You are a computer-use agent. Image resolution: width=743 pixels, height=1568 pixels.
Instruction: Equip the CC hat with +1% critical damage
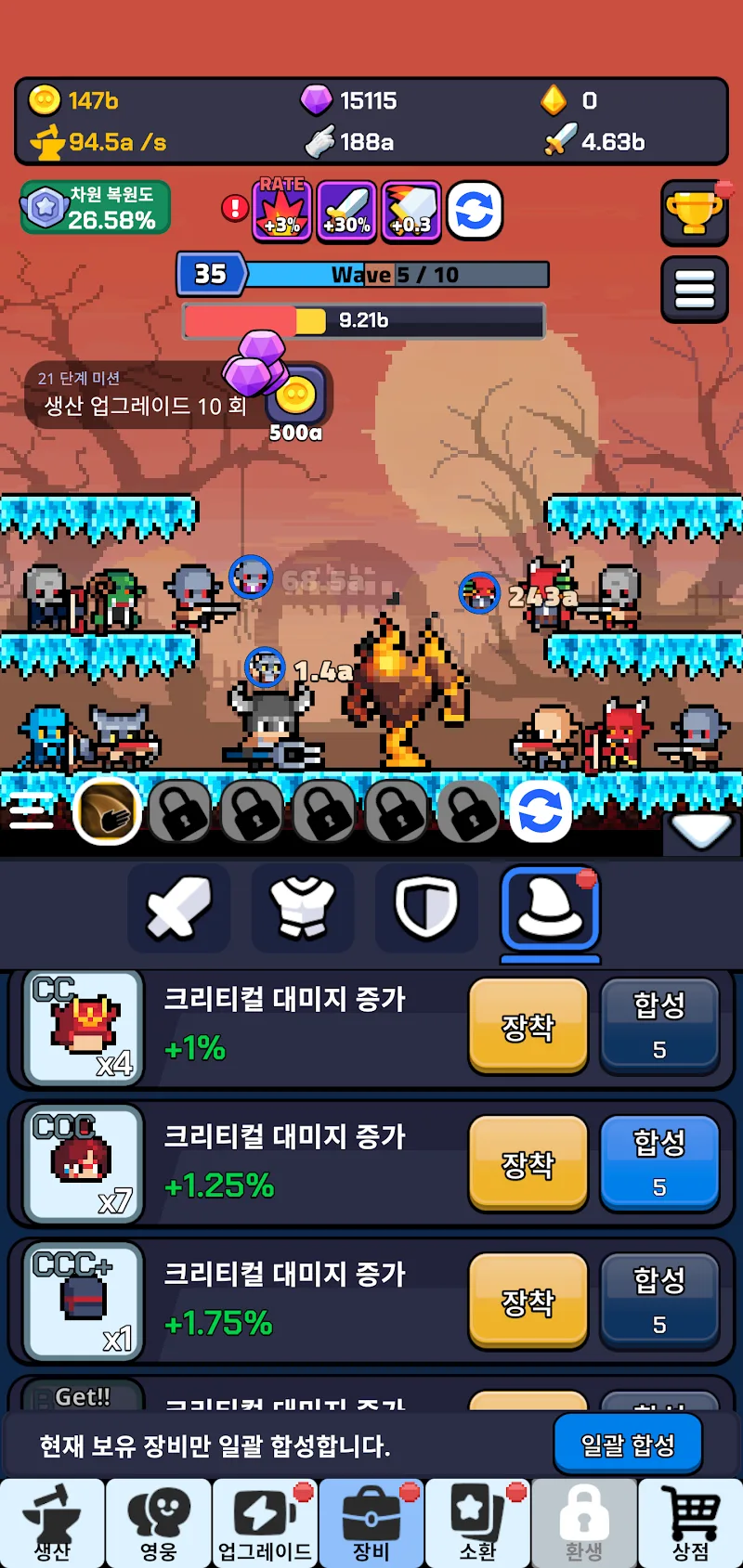tap(528, 1027)
